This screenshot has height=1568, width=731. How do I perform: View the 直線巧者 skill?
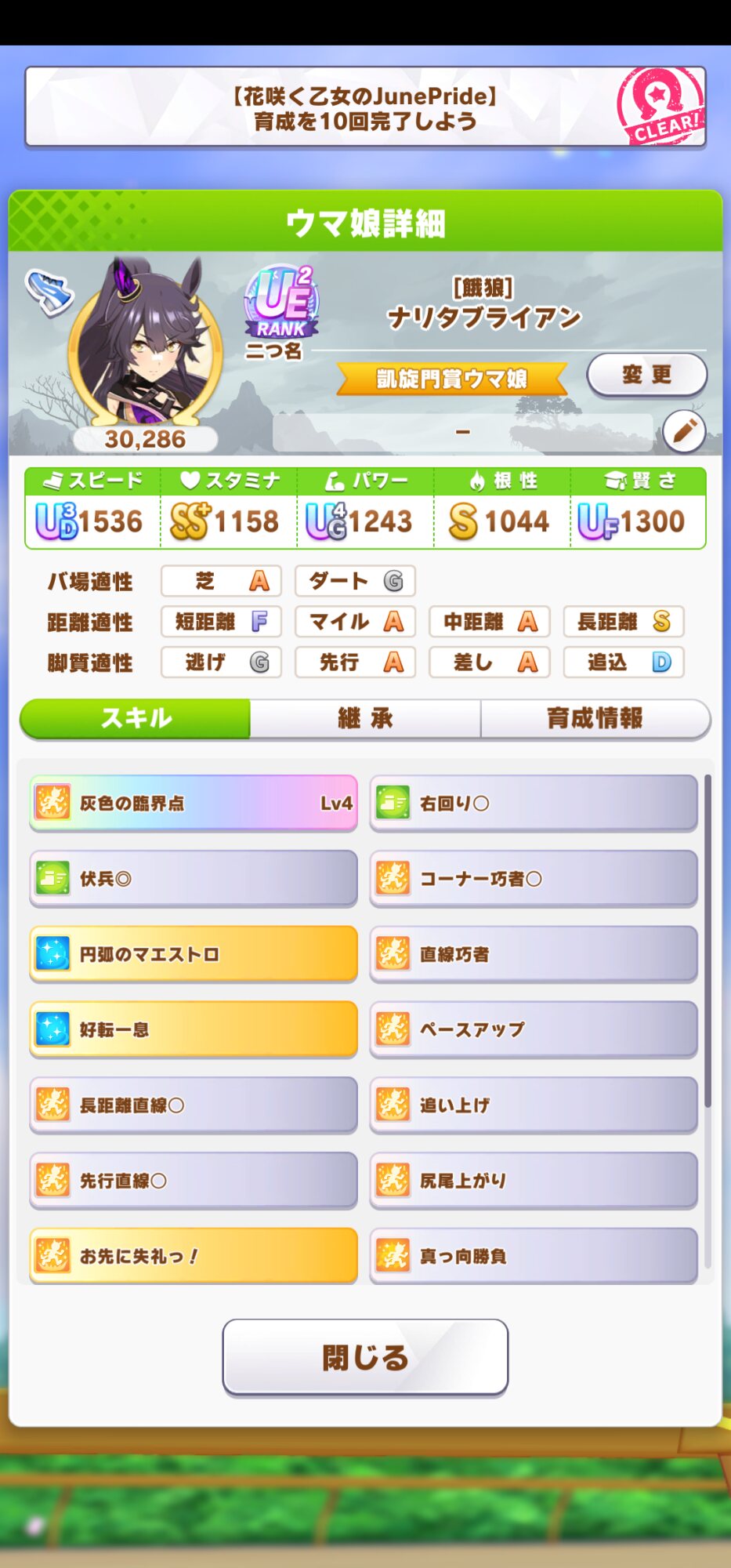pyautogui.click(x=534, y=954)
